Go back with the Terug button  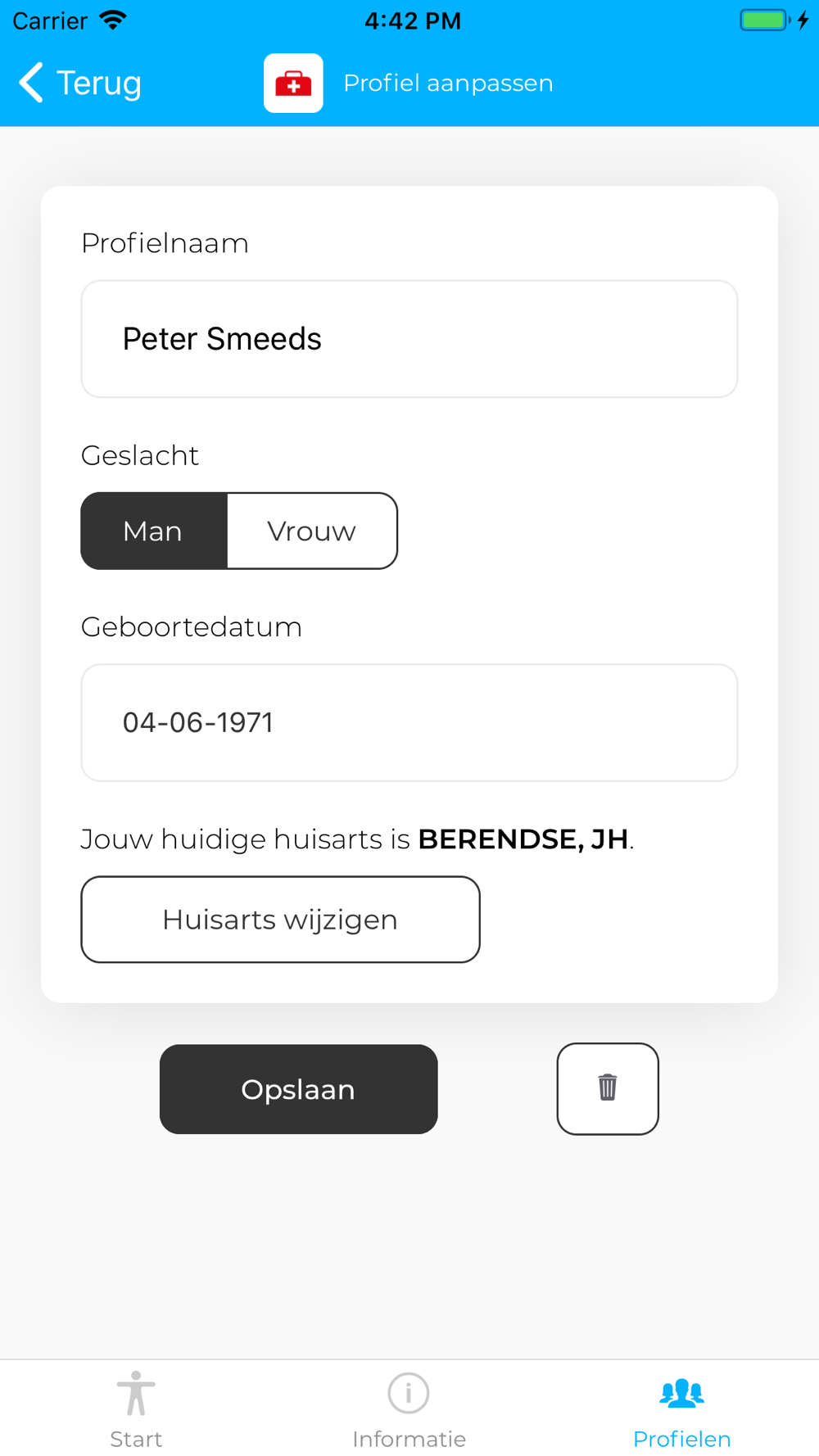click(x=79, y=83)
